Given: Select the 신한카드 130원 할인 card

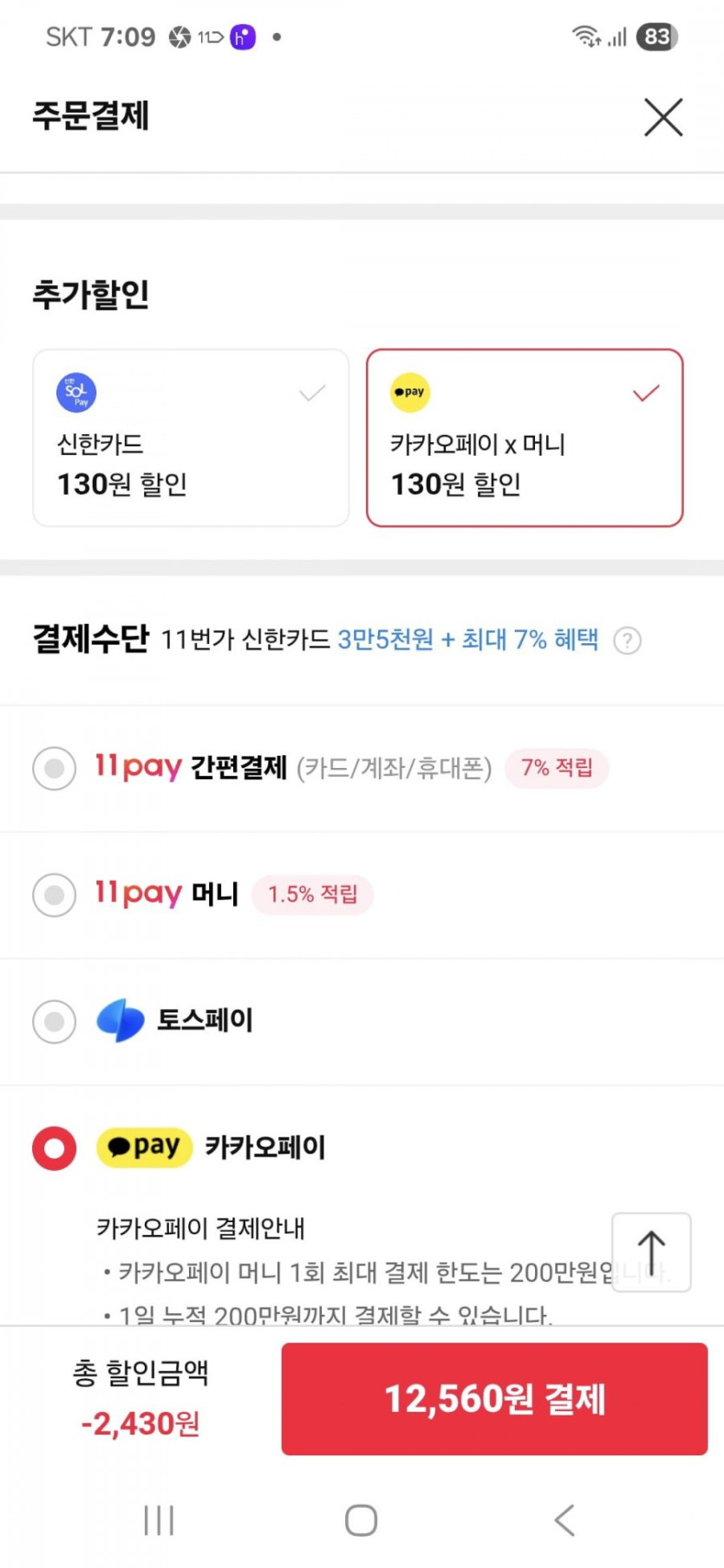Looking at the screenshot, I should pyautogui.click(x=191, y=438).
